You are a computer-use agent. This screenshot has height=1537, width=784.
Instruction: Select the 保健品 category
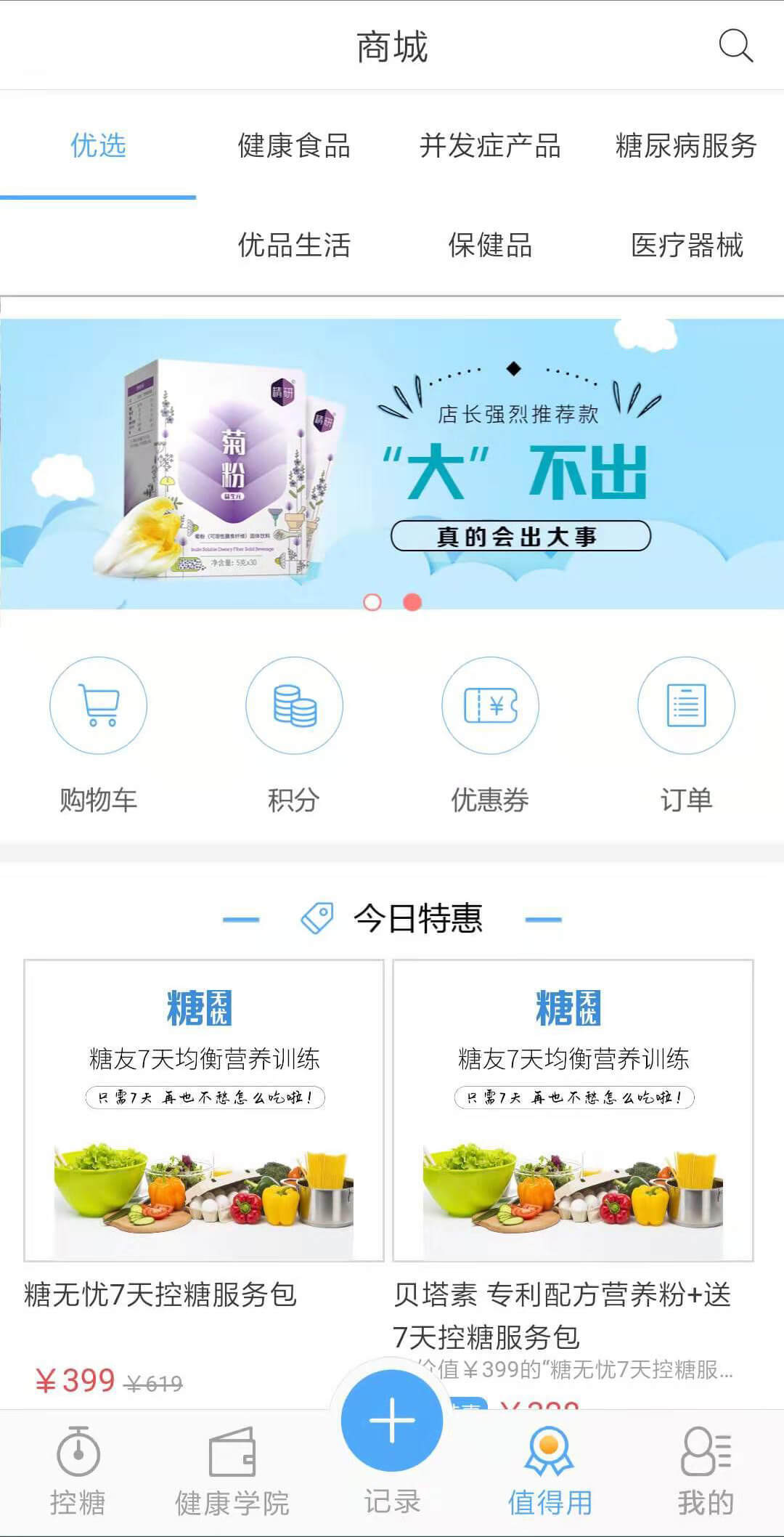coord(490,245)
